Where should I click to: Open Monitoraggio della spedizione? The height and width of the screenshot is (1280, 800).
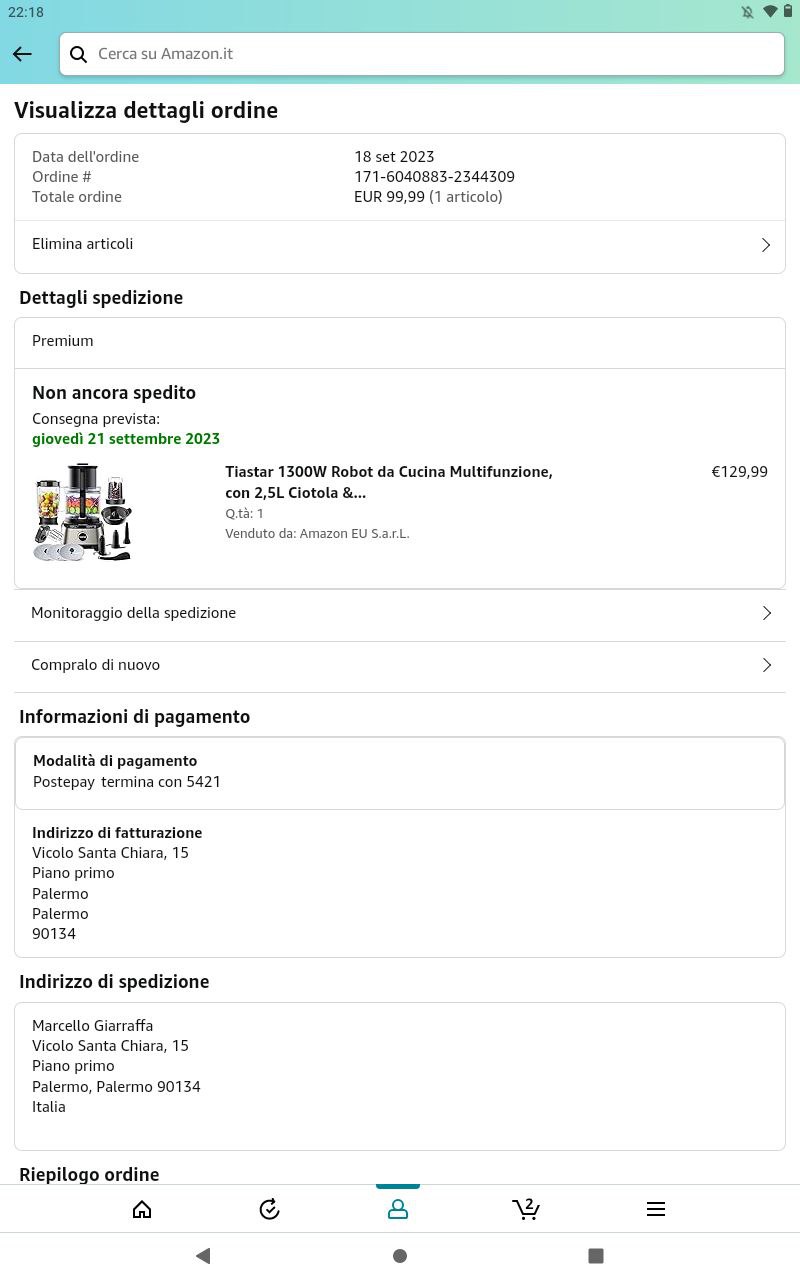pos(400,613)
